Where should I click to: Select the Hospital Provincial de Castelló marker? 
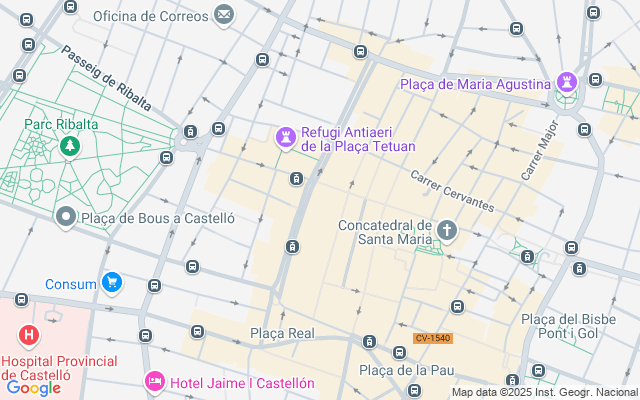point(29,334)
